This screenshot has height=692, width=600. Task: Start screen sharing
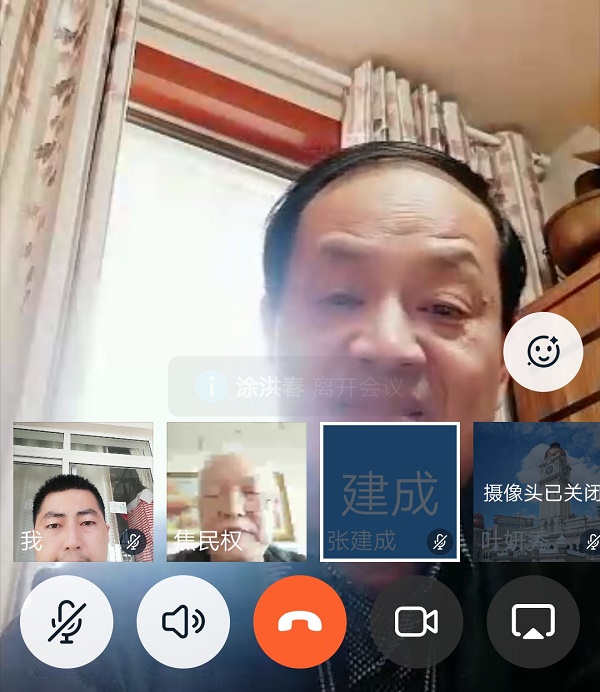click(x=533, y=622)
